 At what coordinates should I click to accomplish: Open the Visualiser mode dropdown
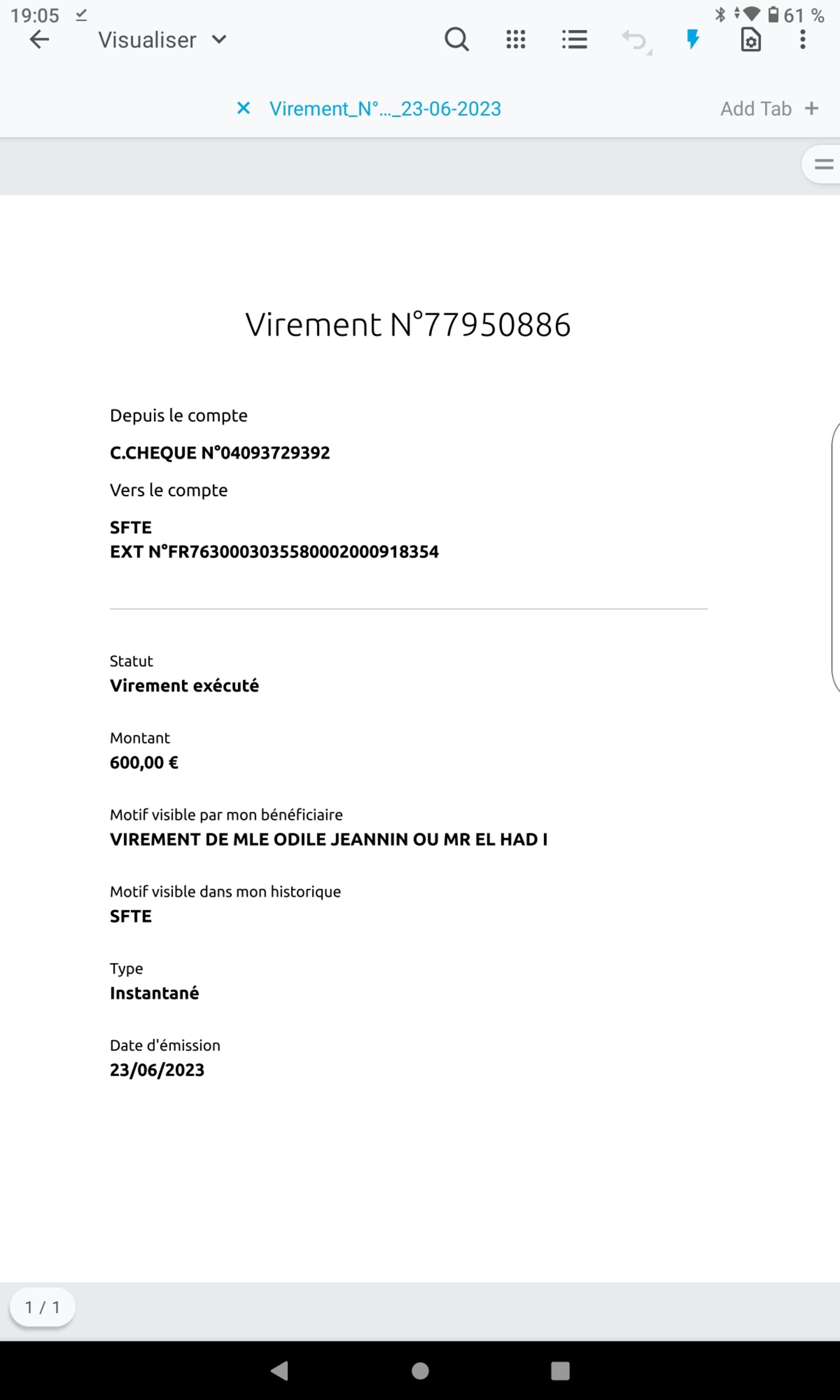pyautogui.click(x=163, y=39)
